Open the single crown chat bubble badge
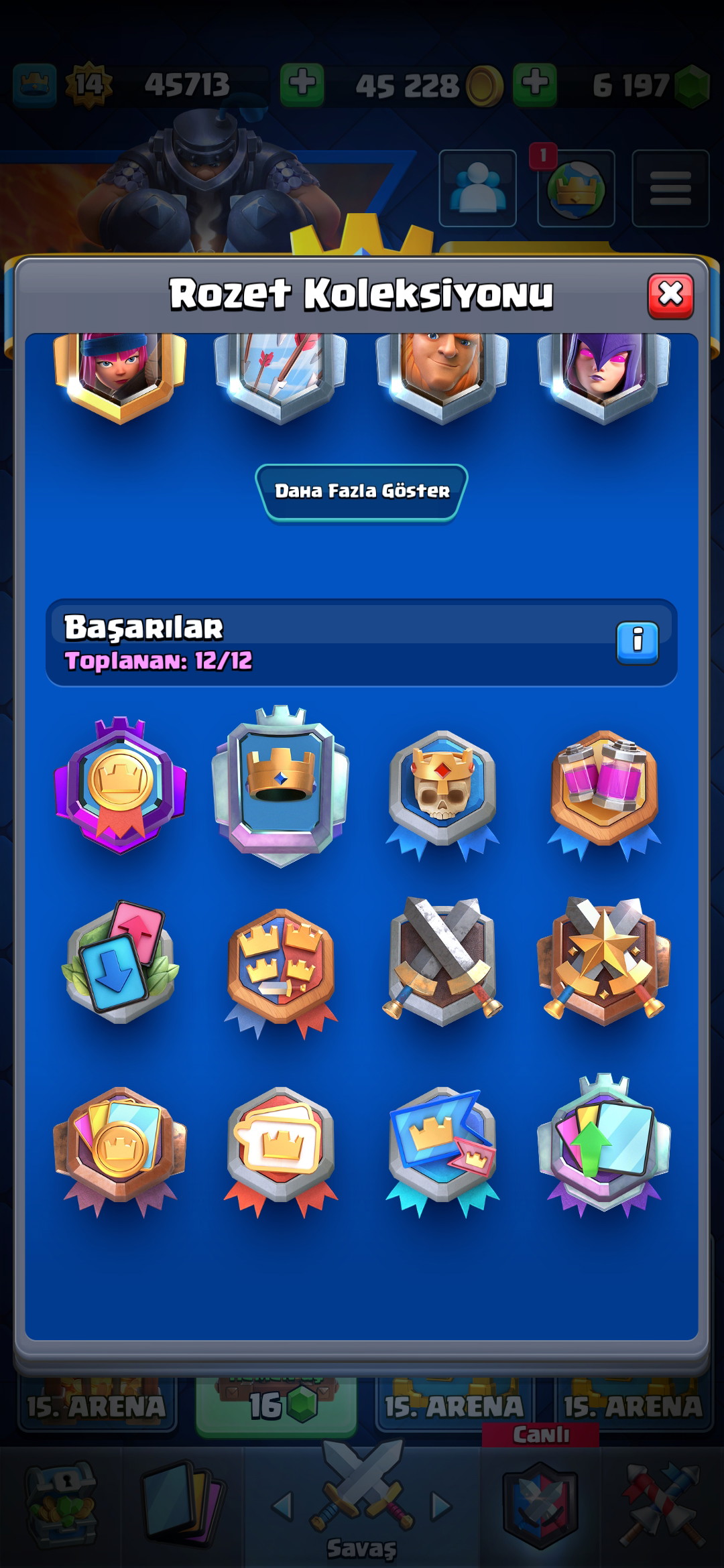Viewport: 724px width, 1568px height. [x=282, y=1151]
